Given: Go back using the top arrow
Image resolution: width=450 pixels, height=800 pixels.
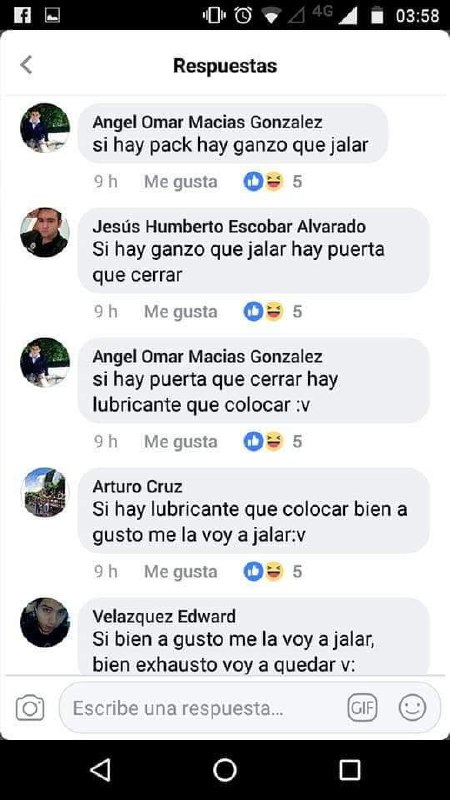Looking at the screenshot, I should pos(26,65).
